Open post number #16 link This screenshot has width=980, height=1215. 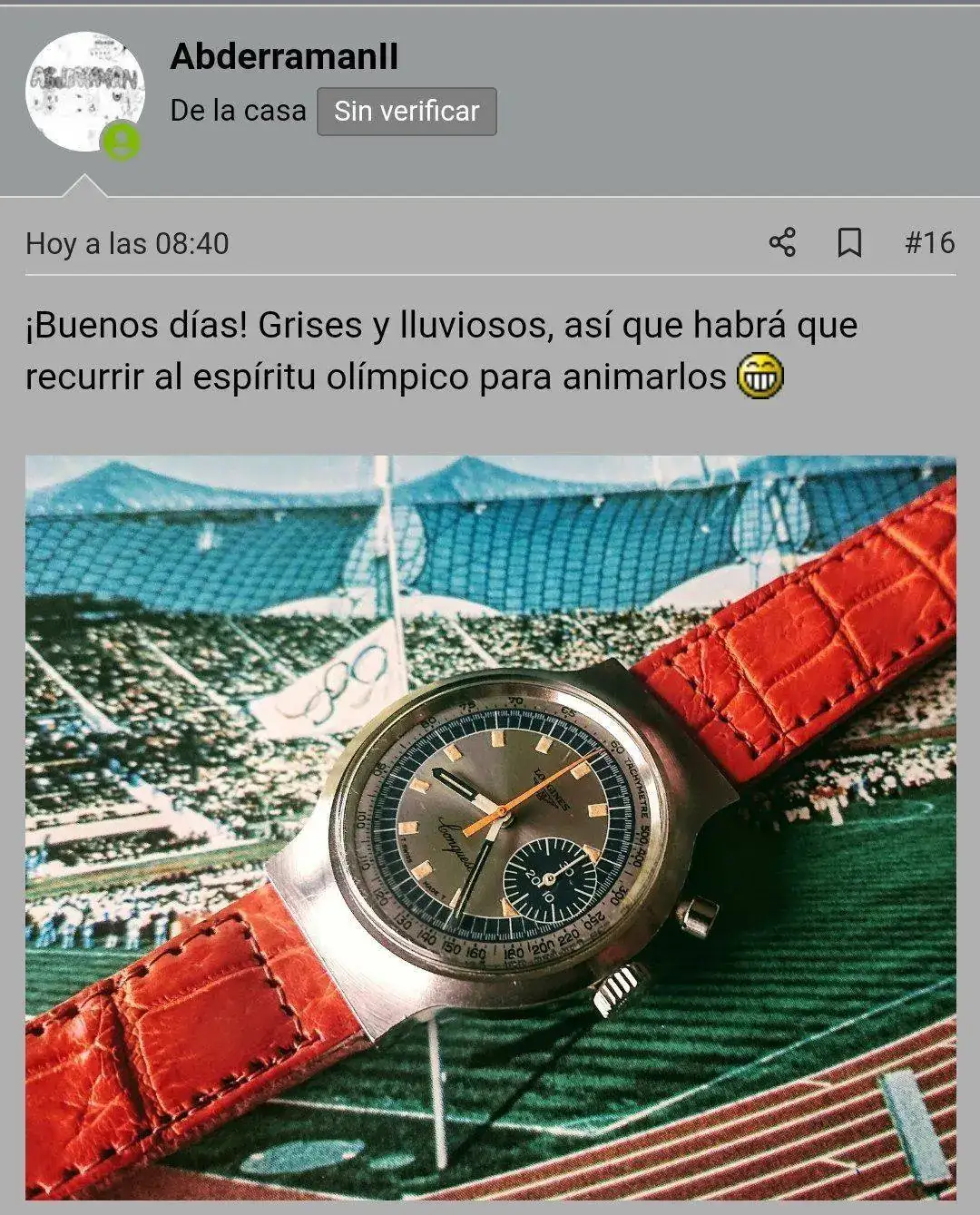929,242
